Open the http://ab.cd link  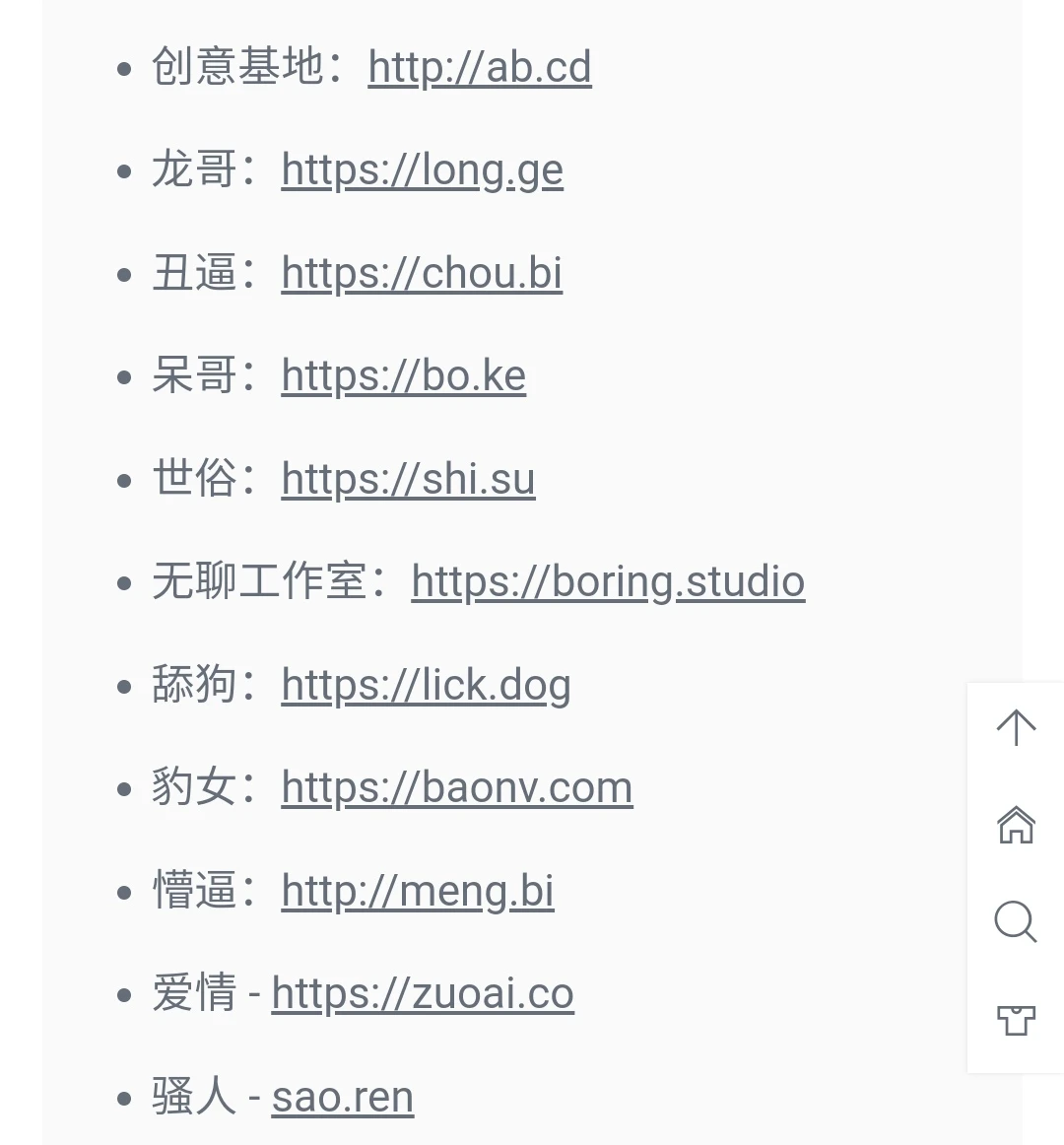pyautogui.click(x=479, y=68)
